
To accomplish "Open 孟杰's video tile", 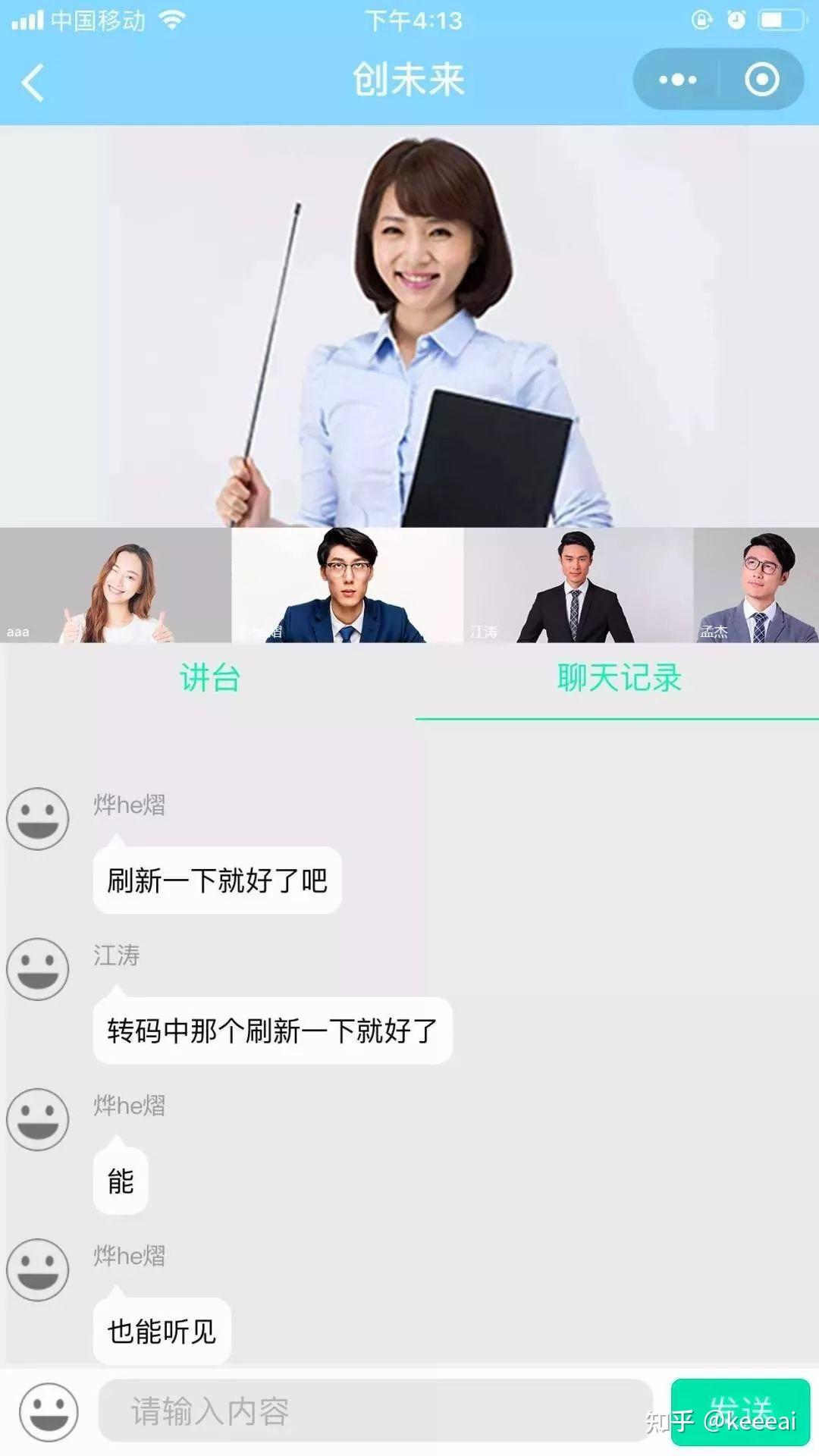I will click(x=756, y=585).
